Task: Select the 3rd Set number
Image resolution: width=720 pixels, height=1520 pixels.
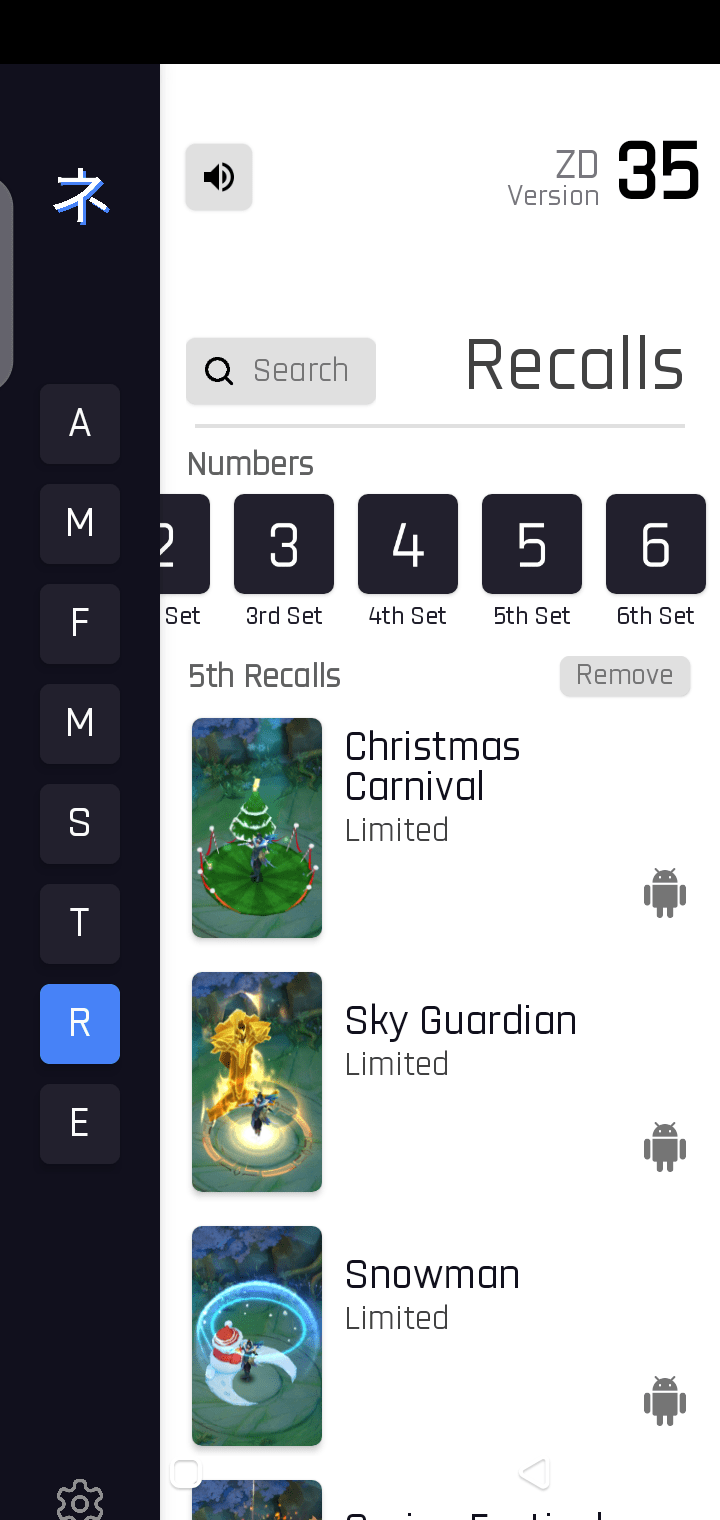Action: (x=284, y=545)
